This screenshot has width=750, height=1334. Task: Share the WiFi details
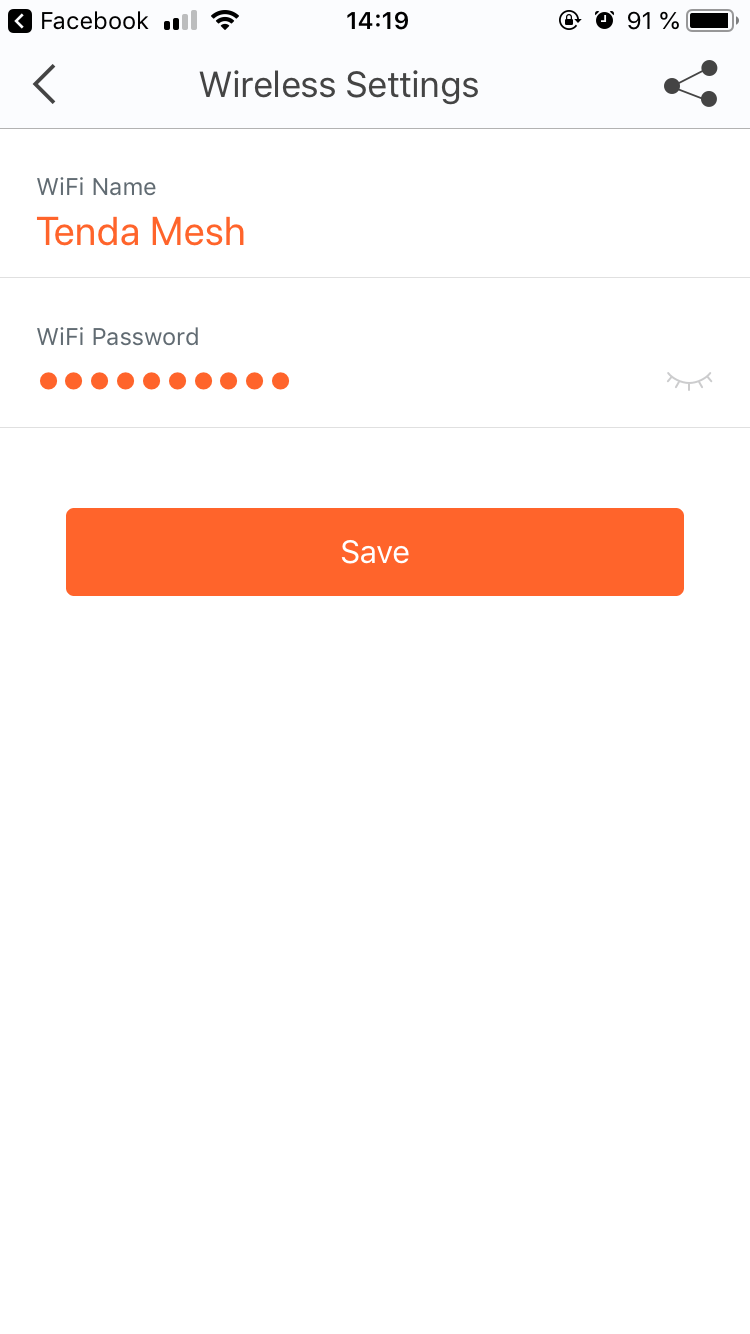[x=691, y=84]
